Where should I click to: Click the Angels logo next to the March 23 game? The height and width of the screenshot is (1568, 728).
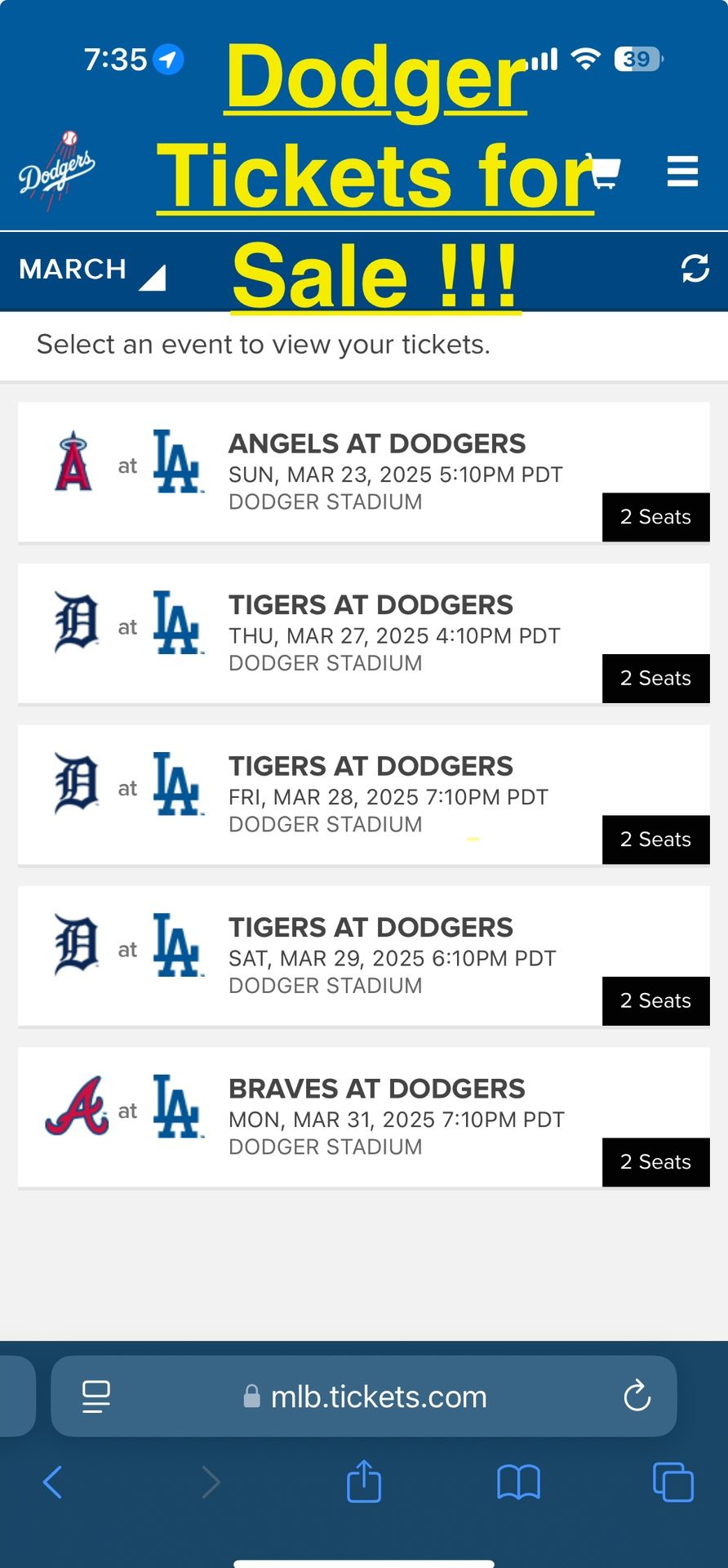click(73, 463)
